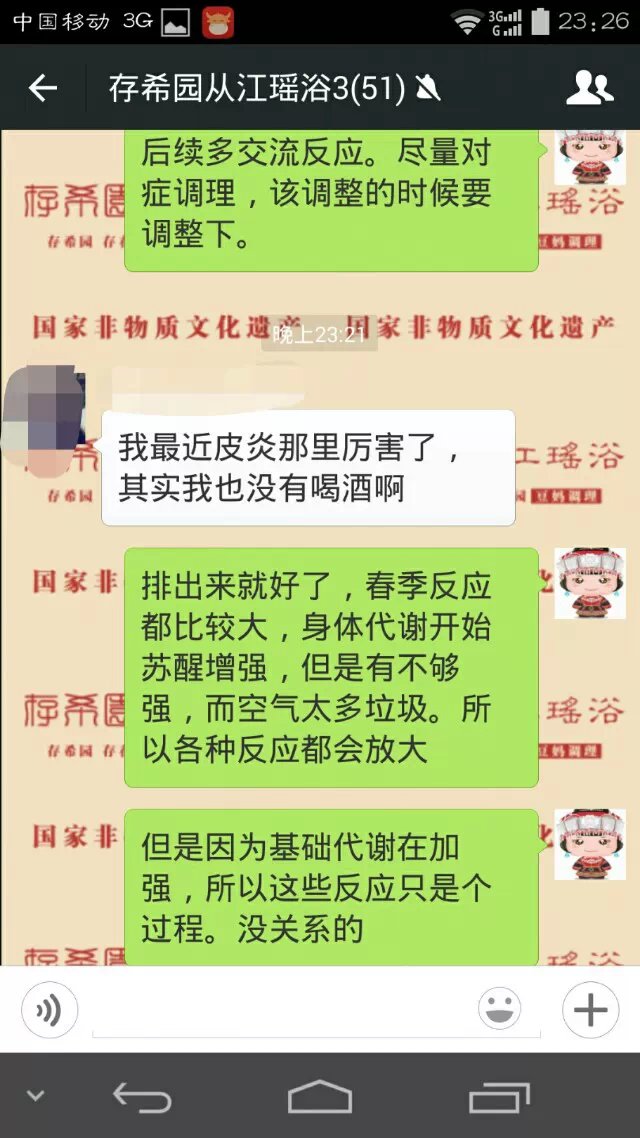This screenshot has height=1138, width=640.
Task: Tap the system home button
Action: pos(320,1097)
